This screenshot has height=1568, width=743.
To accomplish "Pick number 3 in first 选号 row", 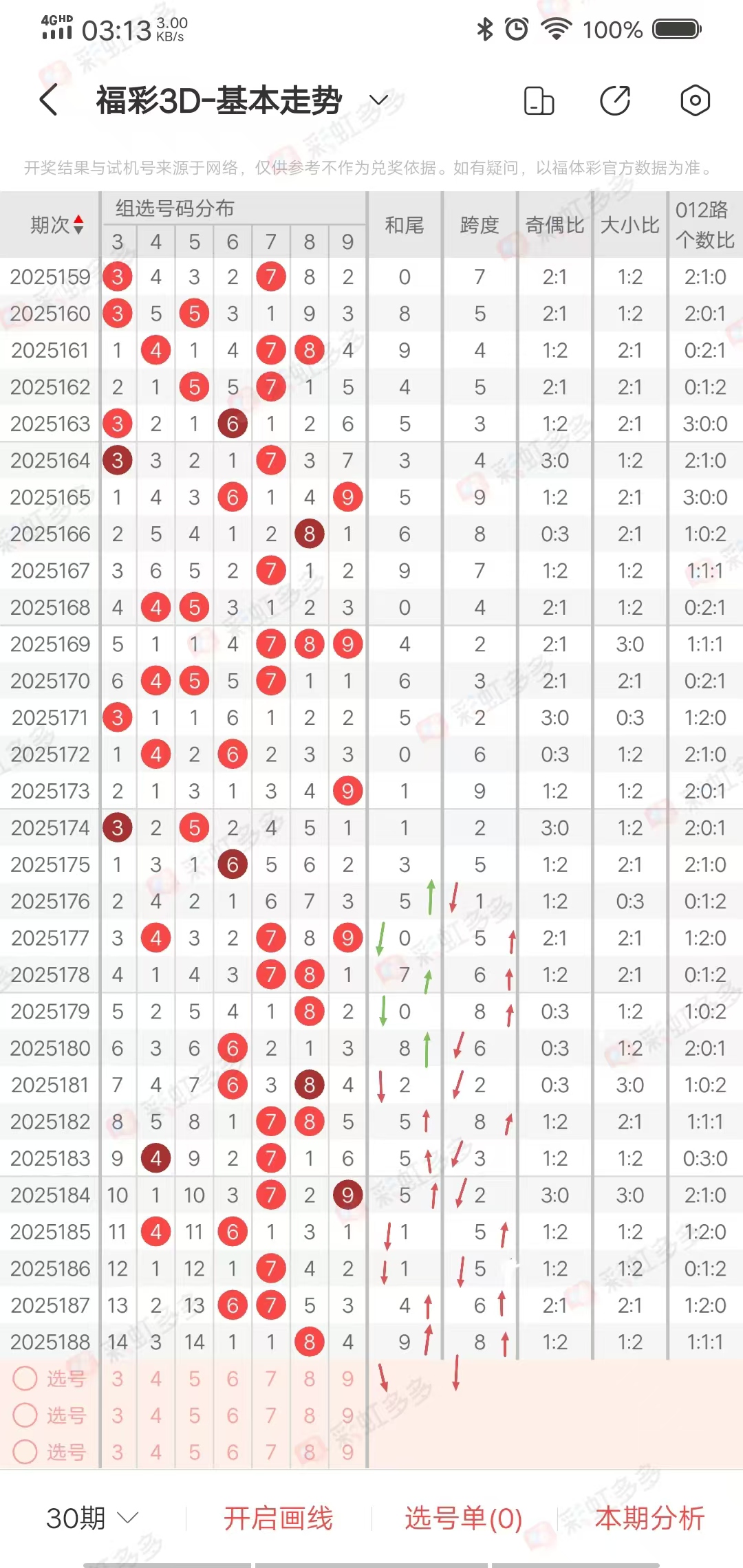I will tap(118, 1378).
